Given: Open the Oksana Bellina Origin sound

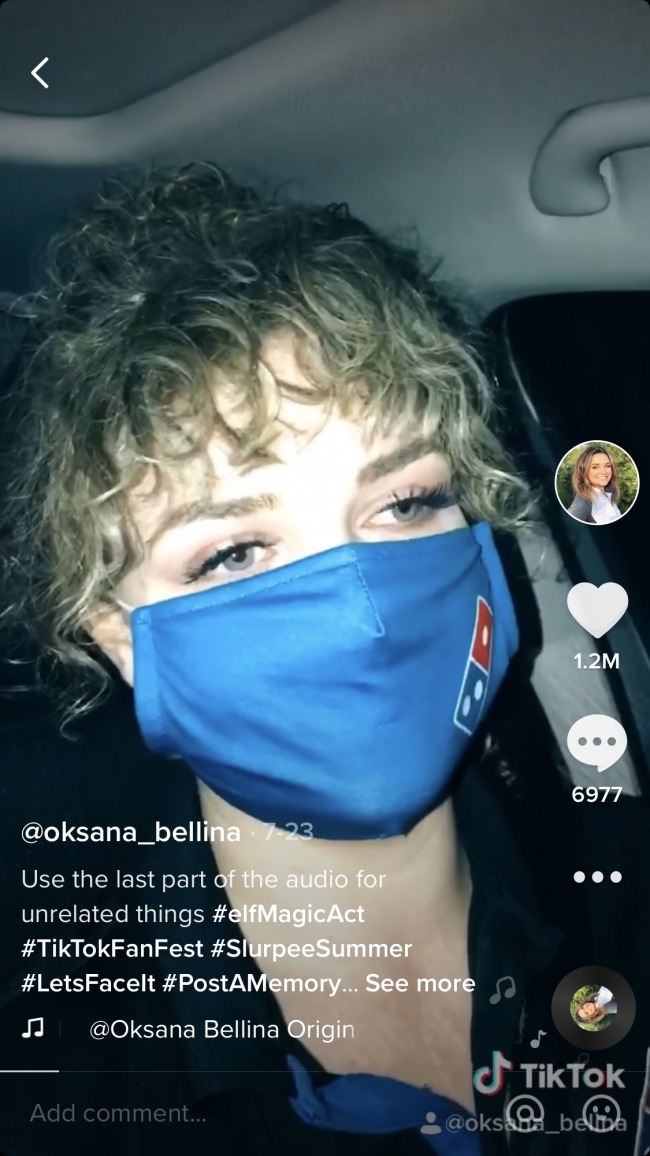Looking at the screenshot, I should coord(222,1028).
